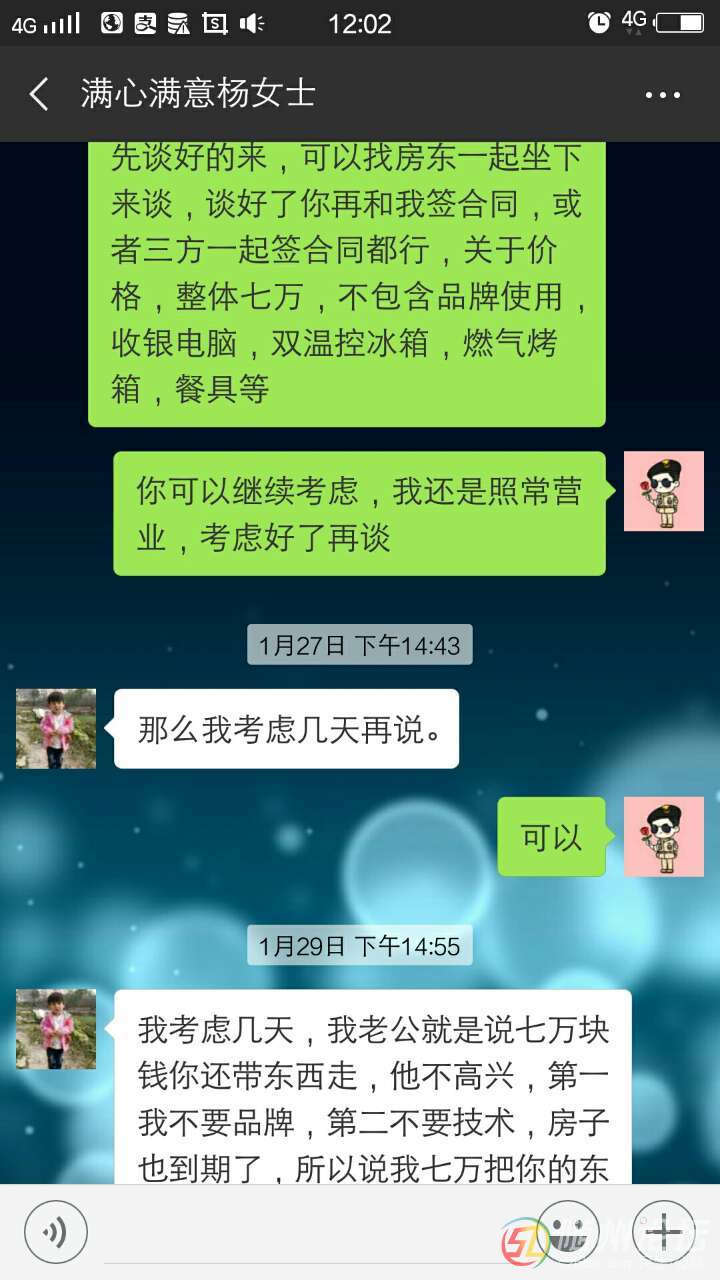Open the emoji sticker panel

[x=569, y=1231]
